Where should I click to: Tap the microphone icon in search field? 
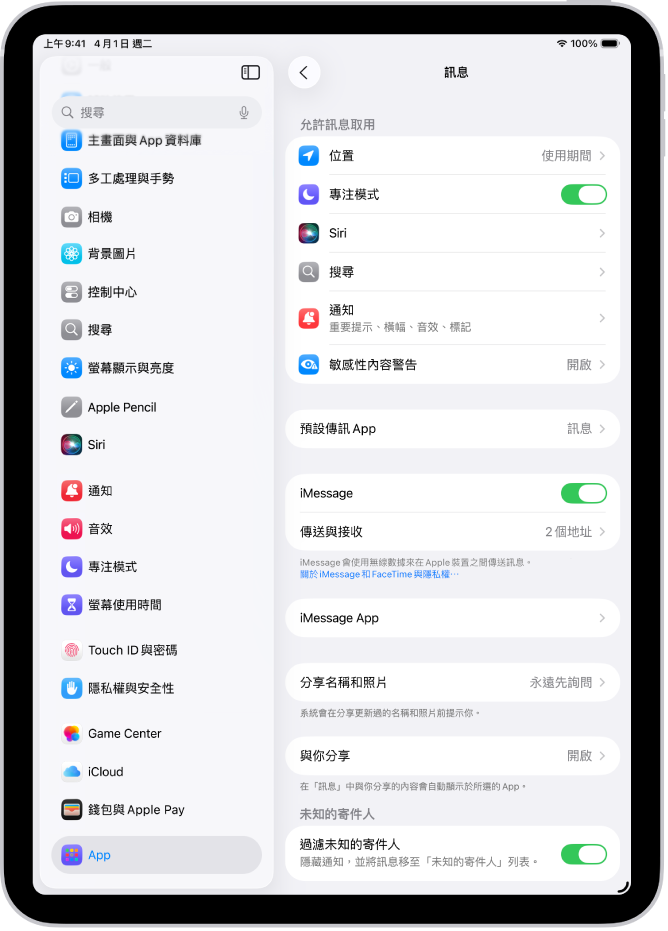244,113
